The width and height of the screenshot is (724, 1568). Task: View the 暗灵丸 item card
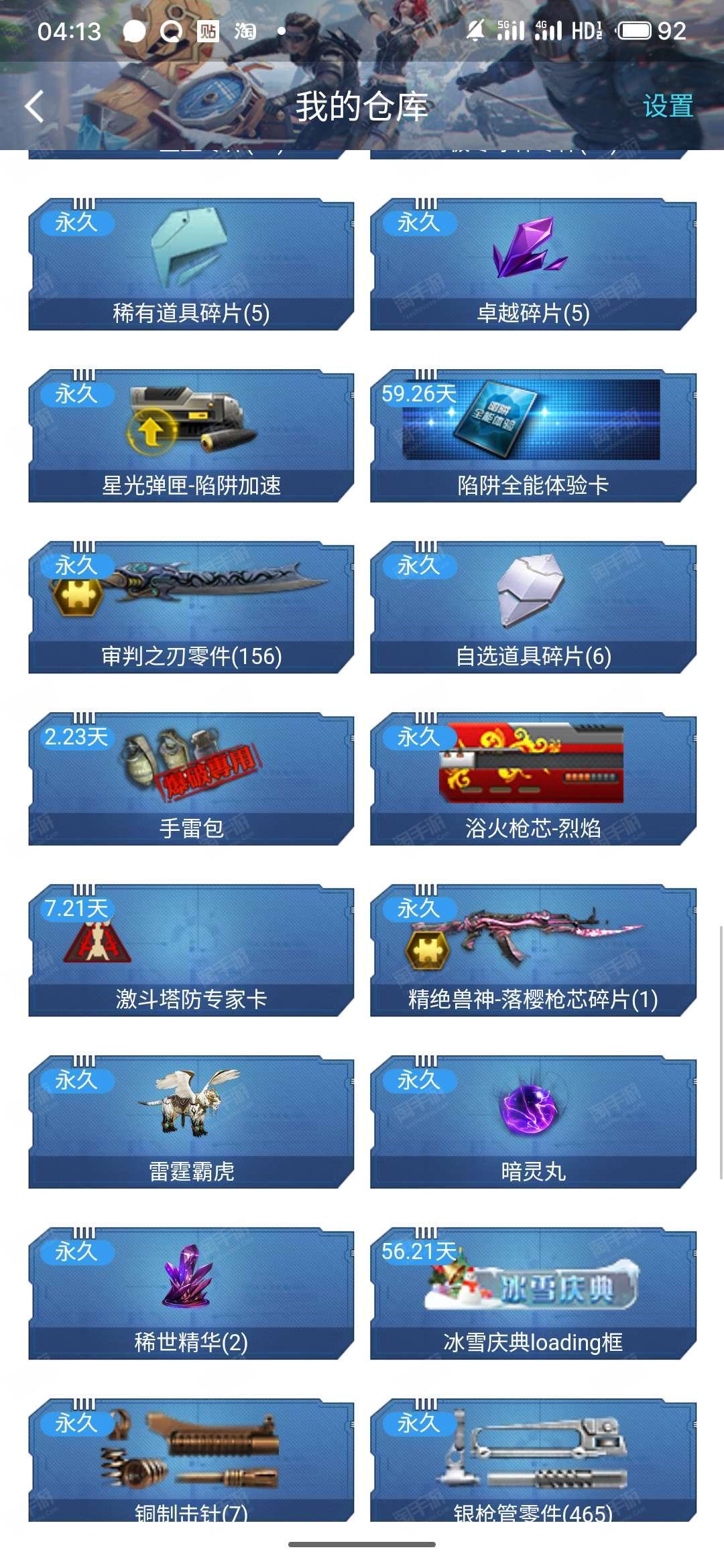click(x=534, y=1122)
